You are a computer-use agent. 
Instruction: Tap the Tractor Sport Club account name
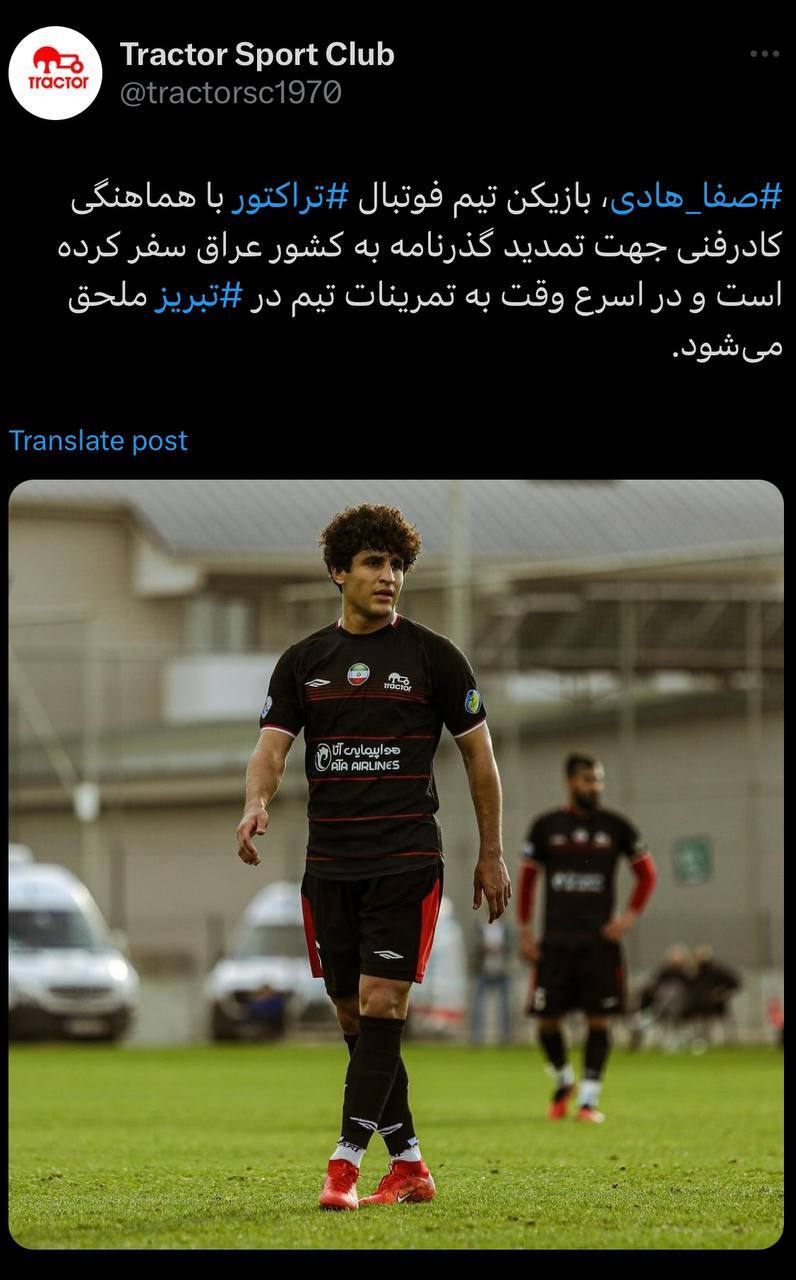[257, 55]
